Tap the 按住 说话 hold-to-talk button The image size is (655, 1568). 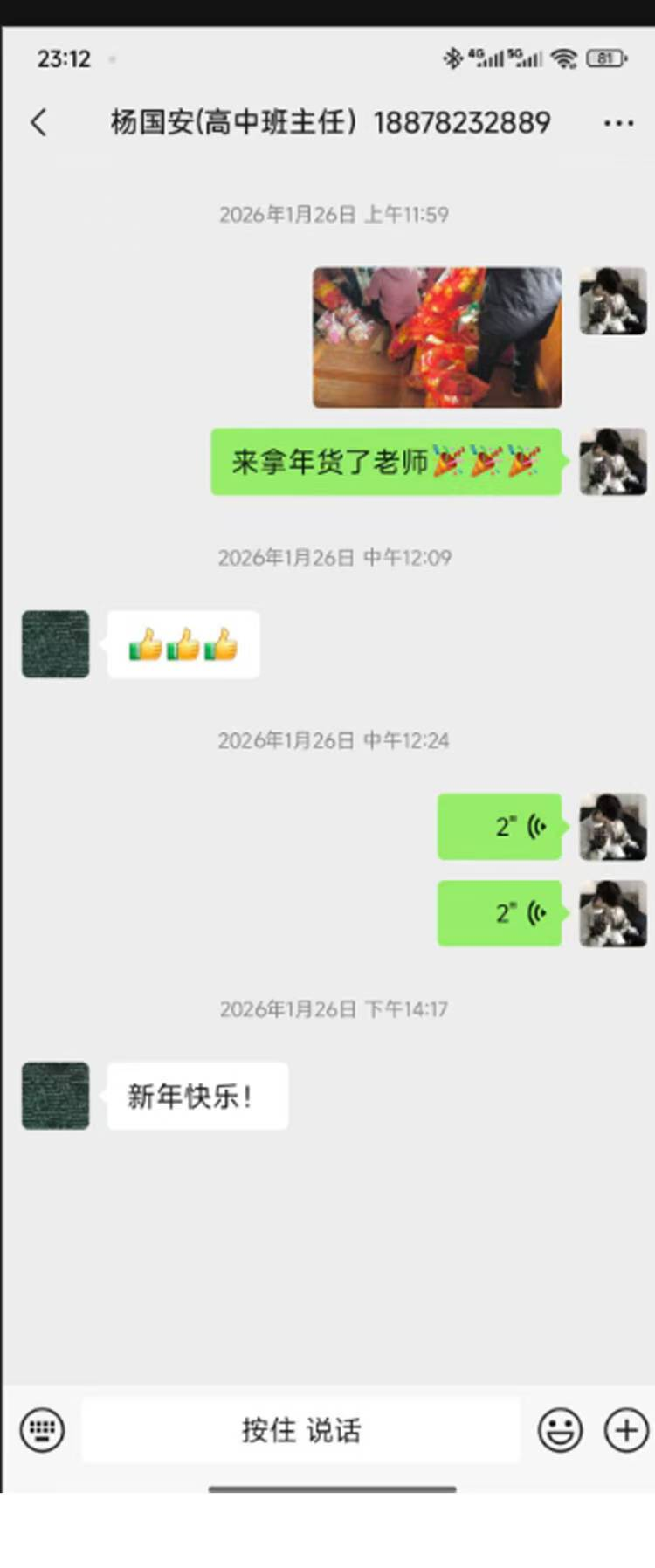click(300, 1430)
